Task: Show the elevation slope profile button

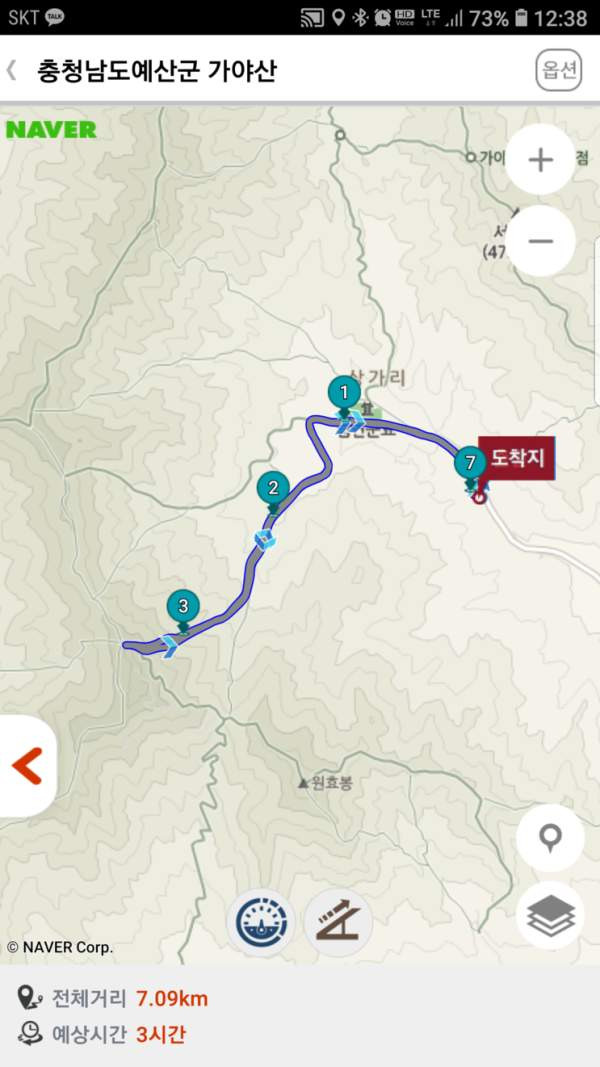Action: click(x=338, y=923)
